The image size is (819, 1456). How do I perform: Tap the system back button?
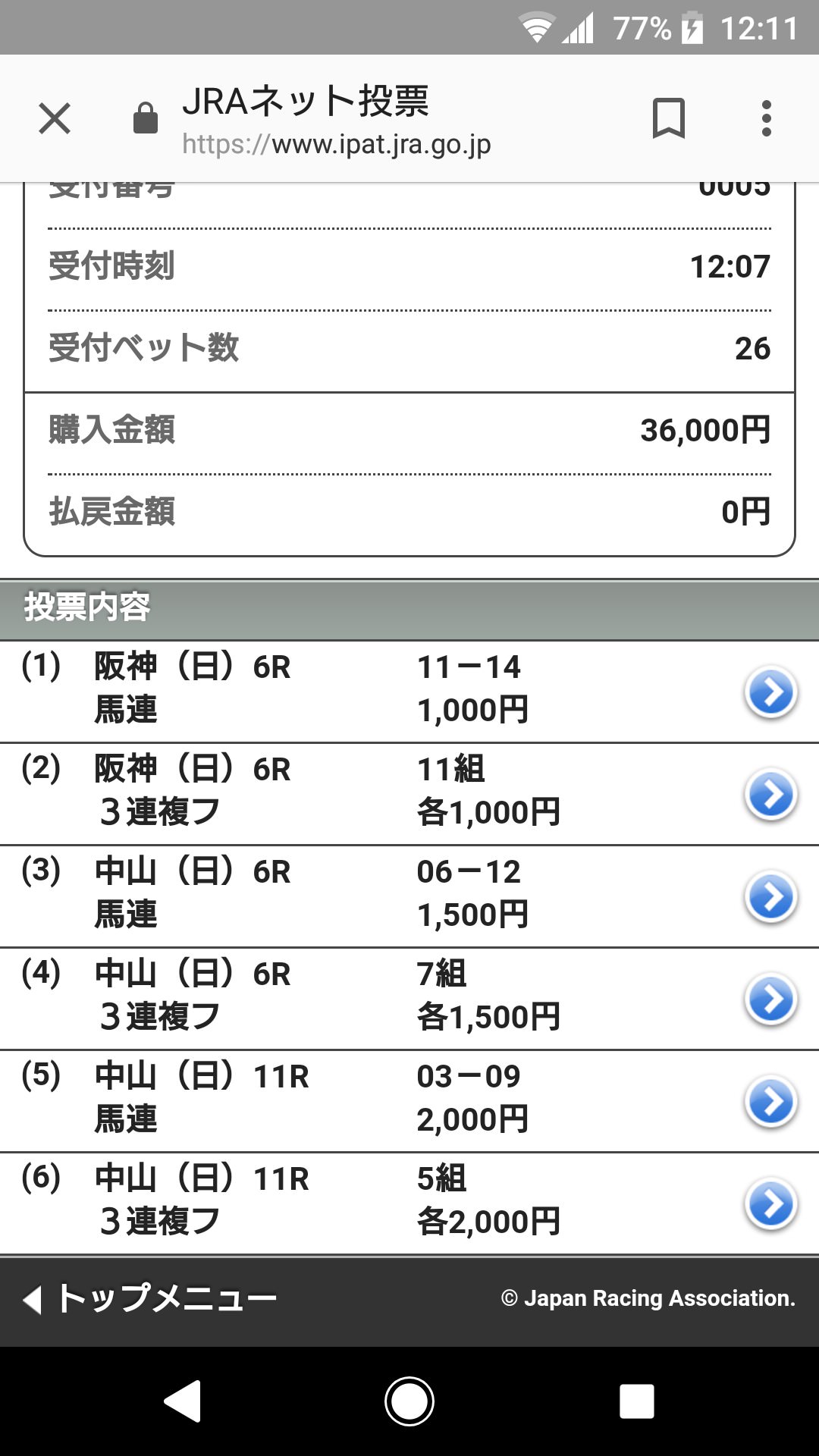click(x=183, y=1401)
